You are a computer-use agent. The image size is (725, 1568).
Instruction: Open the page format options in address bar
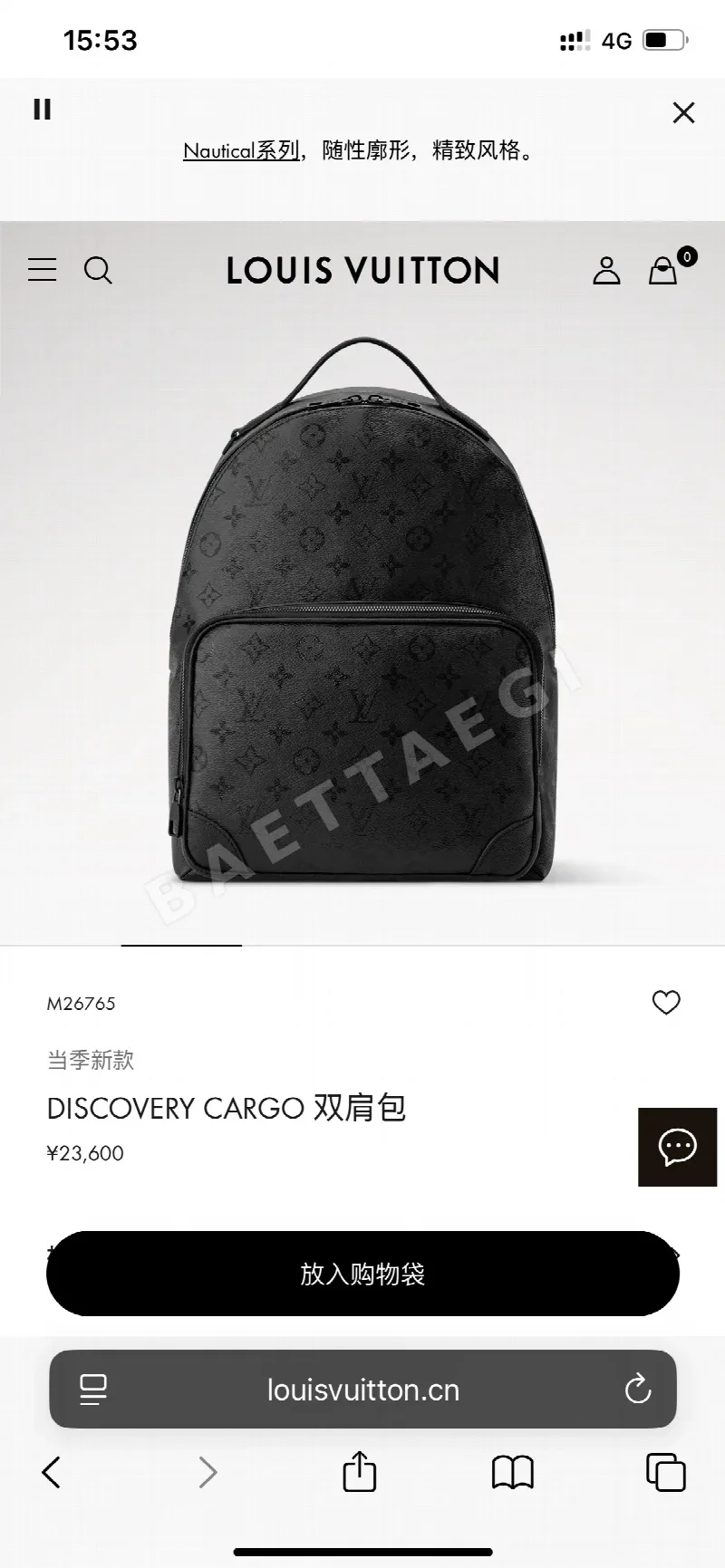coord(93,1390)
